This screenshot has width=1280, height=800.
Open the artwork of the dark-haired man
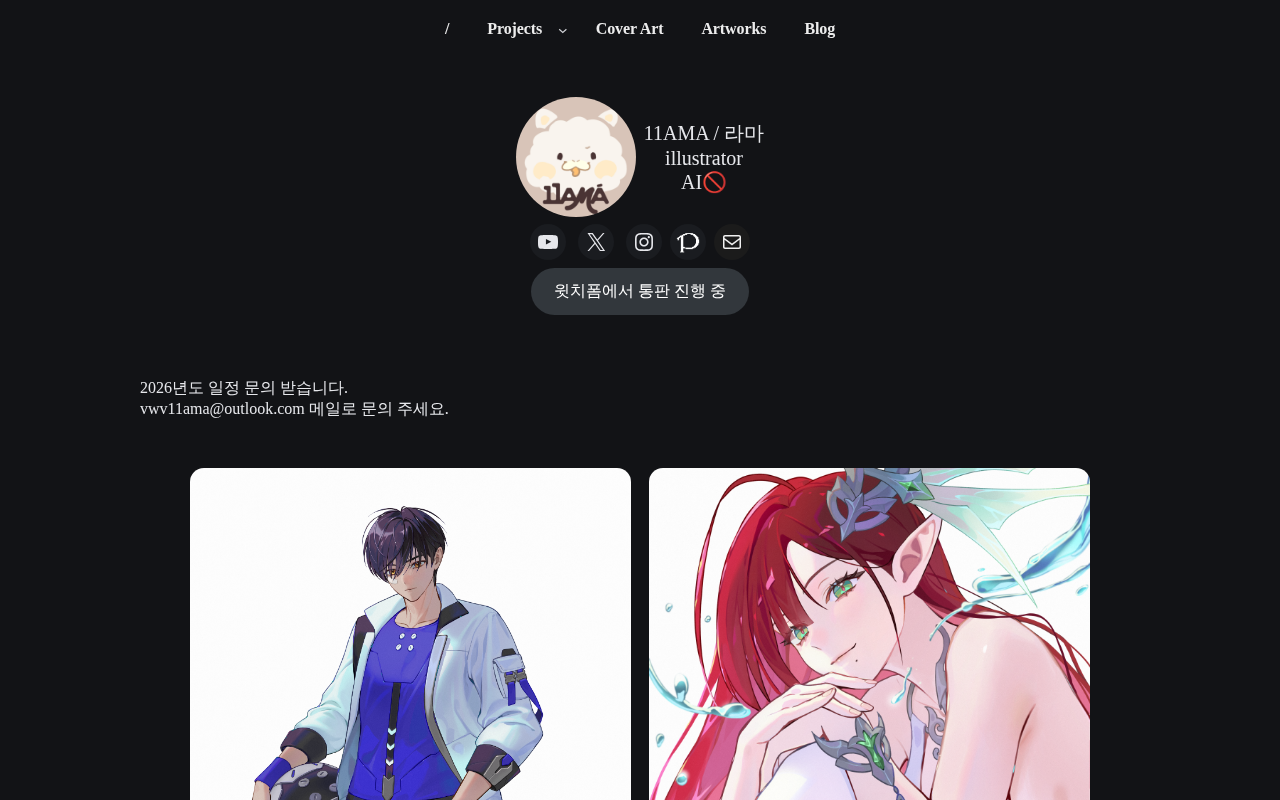pos(410,634)
